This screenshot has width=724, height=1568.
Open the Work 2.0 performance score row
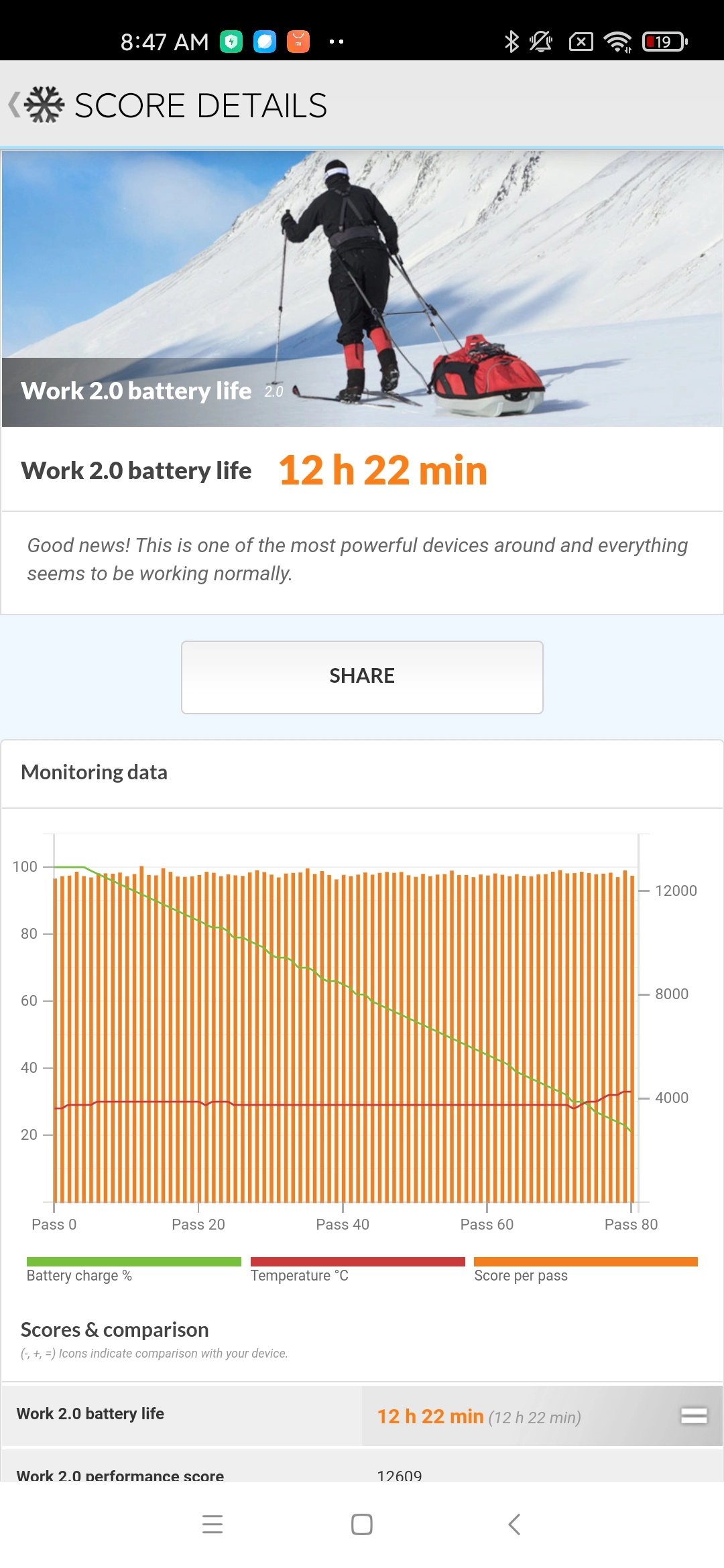362,1466
